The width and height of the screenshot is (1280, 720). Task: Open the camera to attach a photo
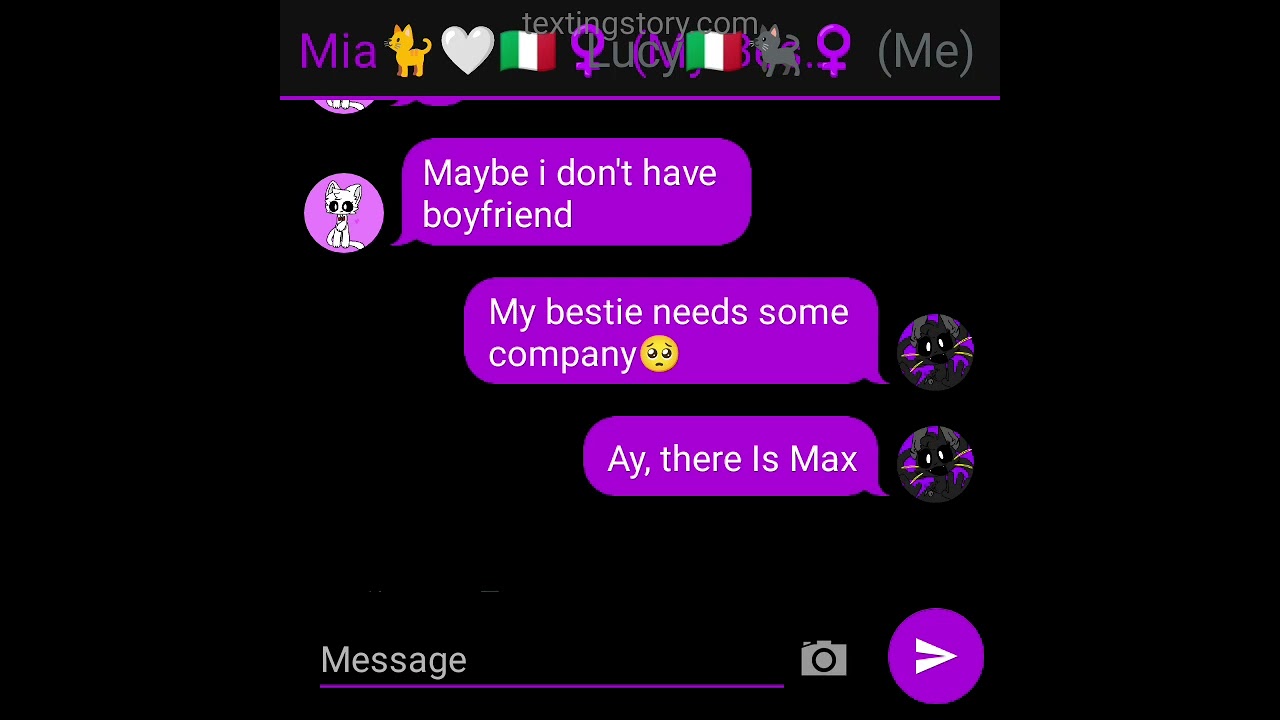coord(824,659)
